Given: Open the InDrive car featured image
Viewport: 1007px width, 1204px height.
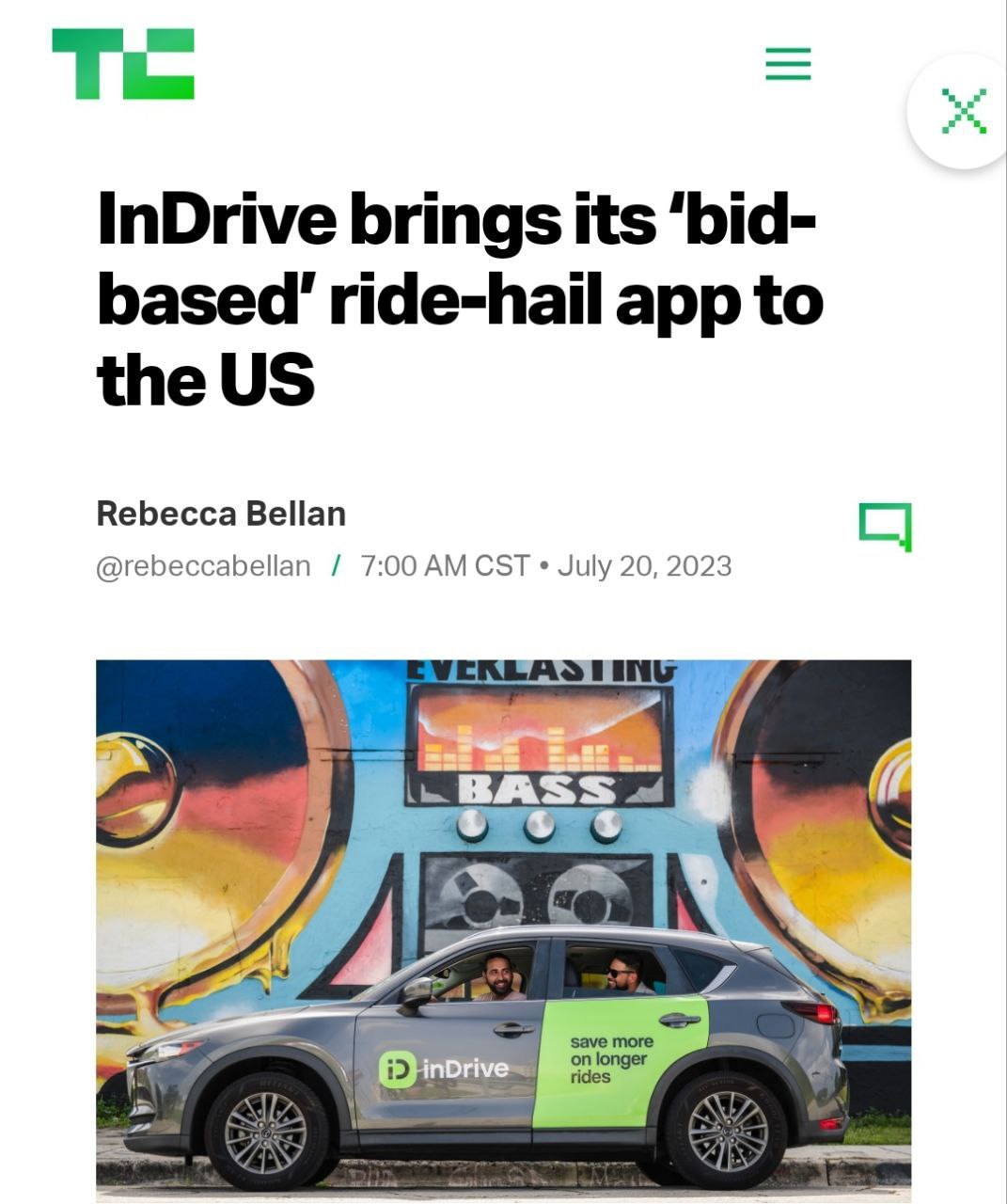Looking at the screenshot, I should [503, 927].
